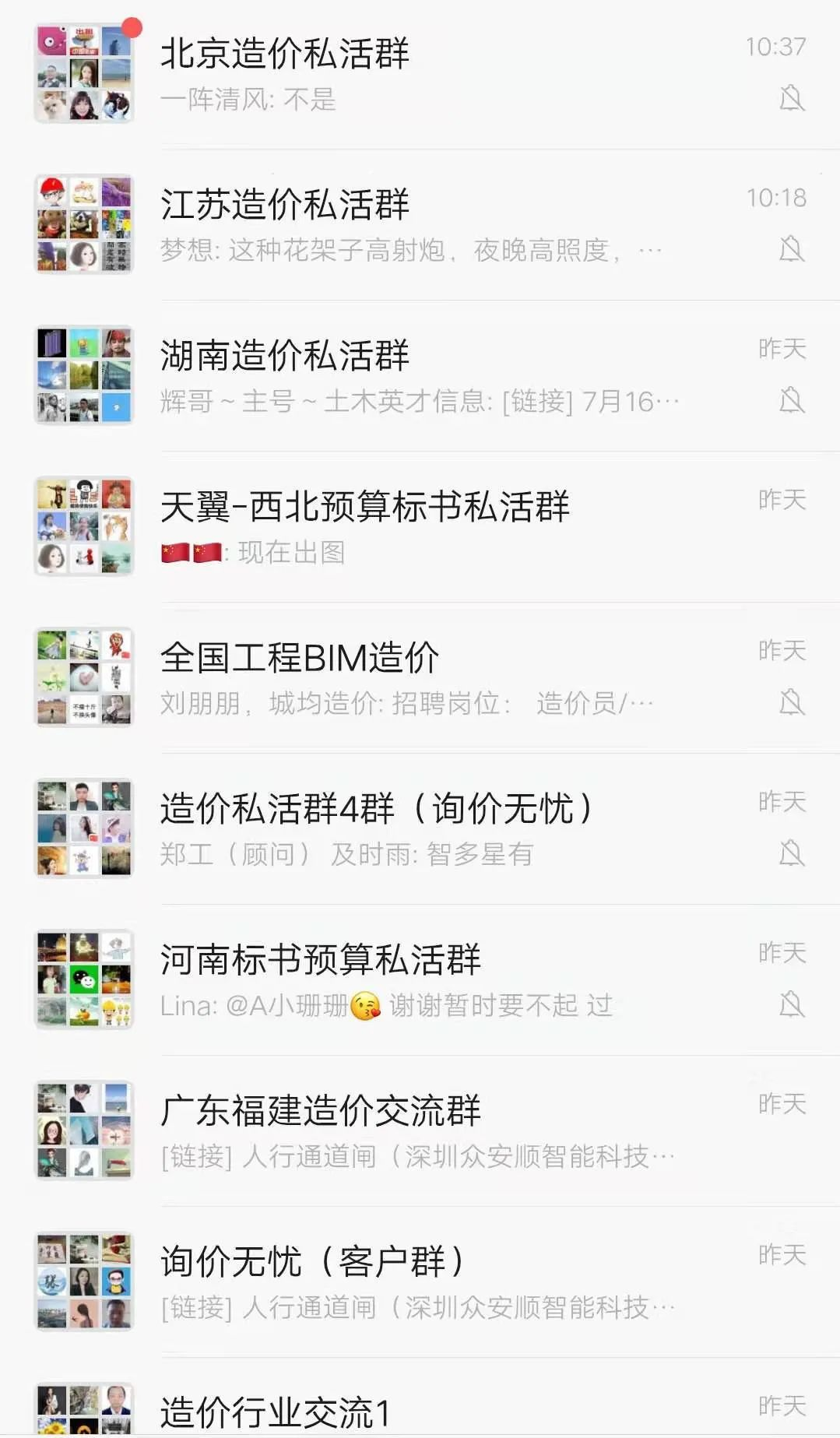Open the 造价行业交流1 chat

coord(420,1411)
